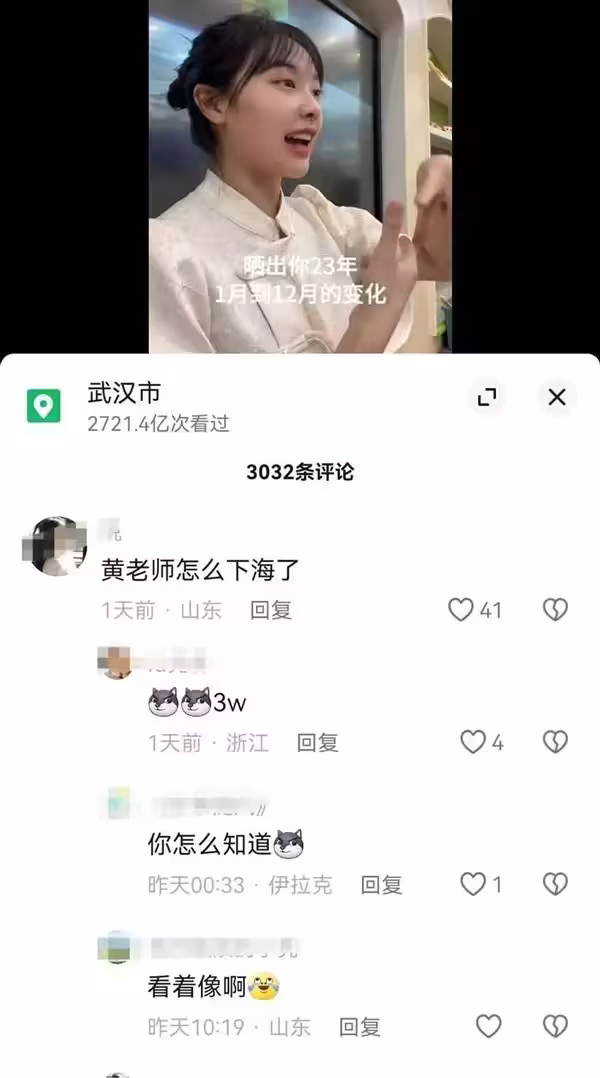600x1078 pixels.
Task: Reply to the comment 看着像啊
Action: [x=359, y=1027]
